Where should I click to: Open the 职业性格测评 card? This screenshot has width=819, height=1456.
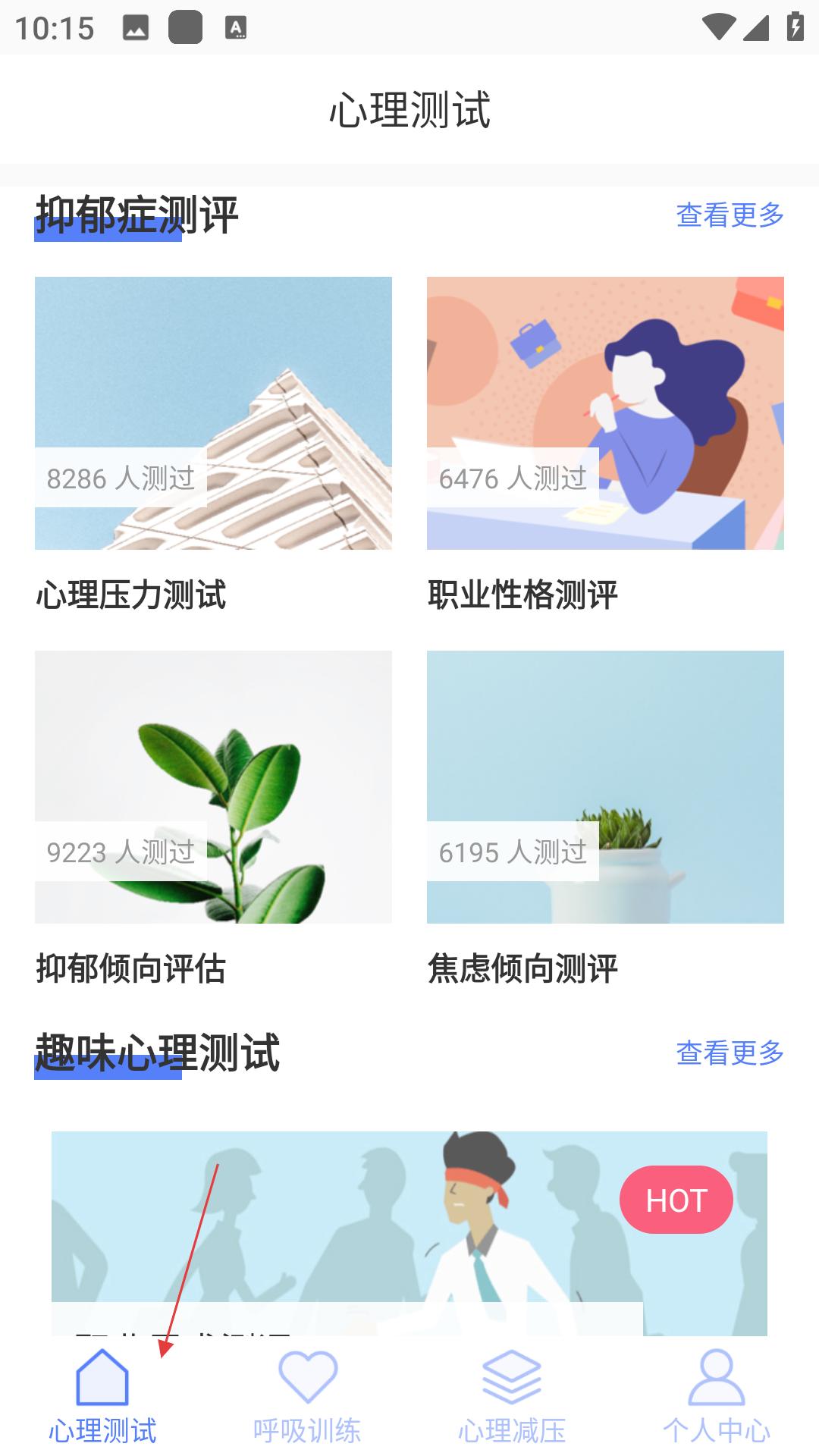tap(605, 446)
